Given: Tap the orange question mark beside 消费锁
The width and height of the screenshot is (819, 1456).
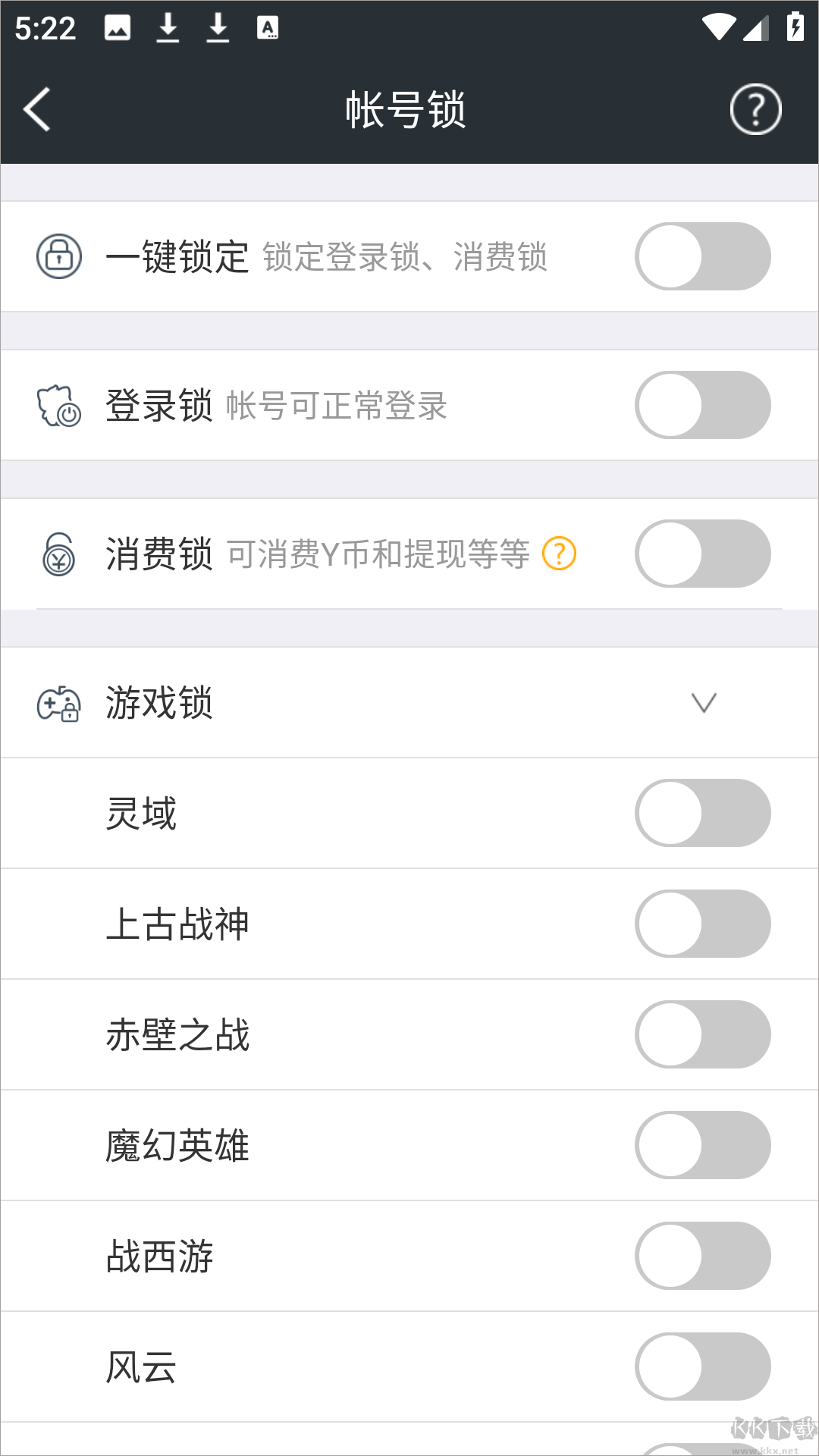Looking at the screenshot, I should pos(560,554).
